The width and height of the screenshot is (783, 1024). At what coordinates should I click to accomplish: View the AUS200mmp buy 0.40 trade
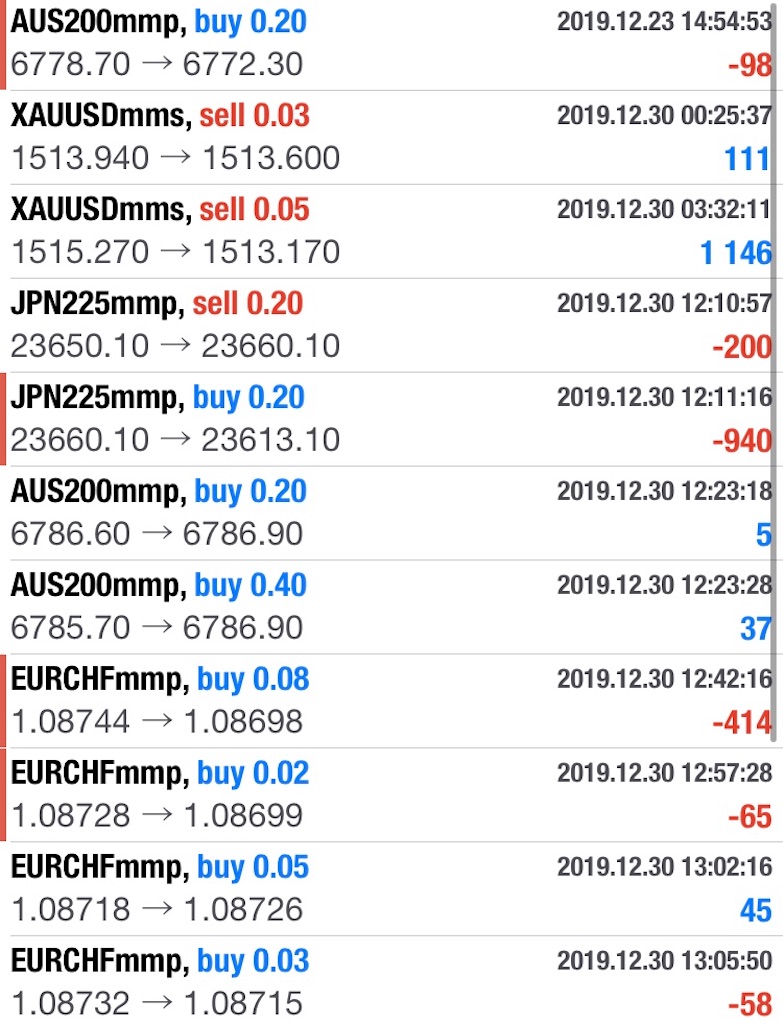(390, 607)
